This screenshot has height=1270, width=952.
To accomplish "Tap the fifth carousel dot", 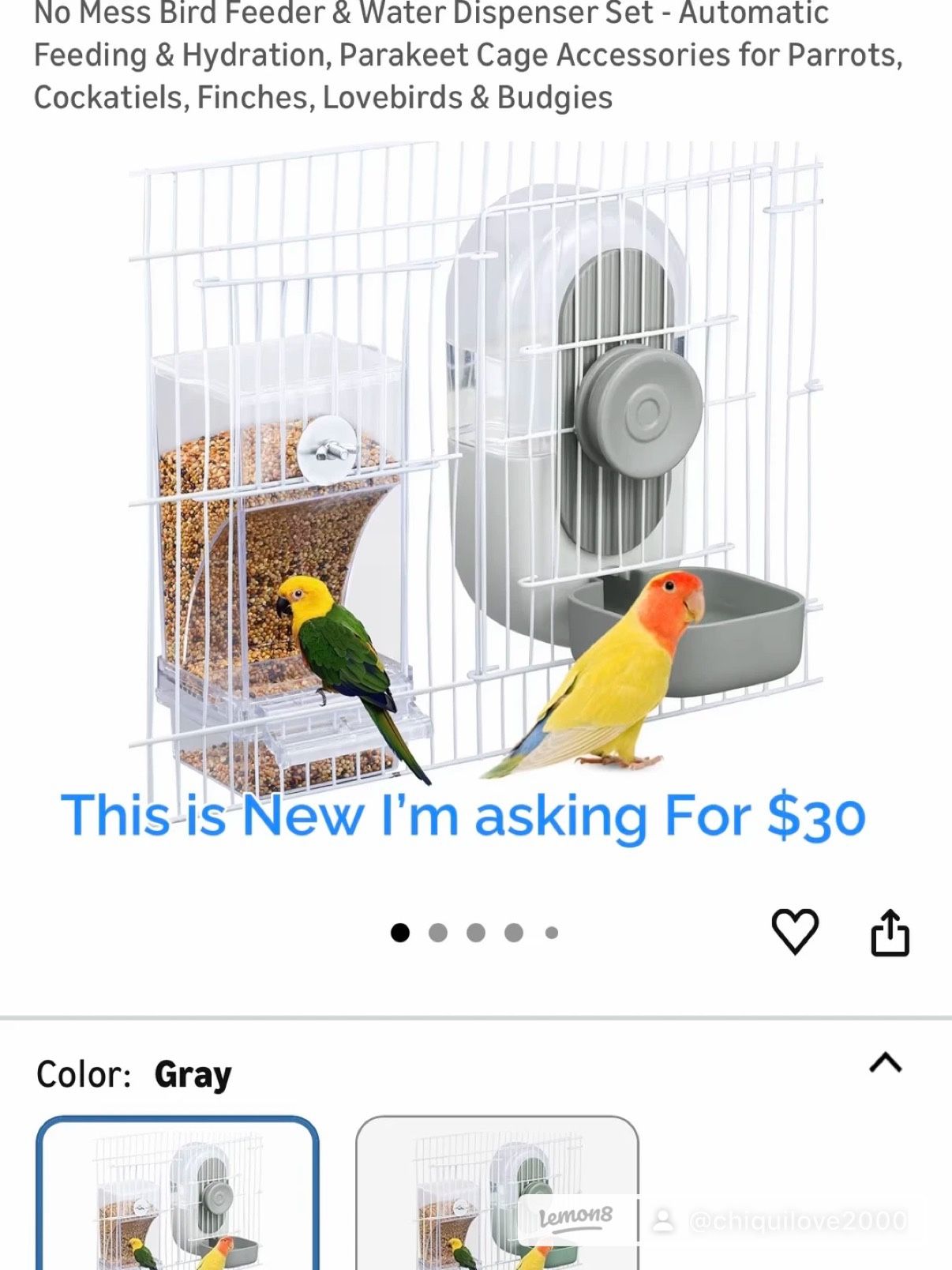I will click(x=551, y=932).
